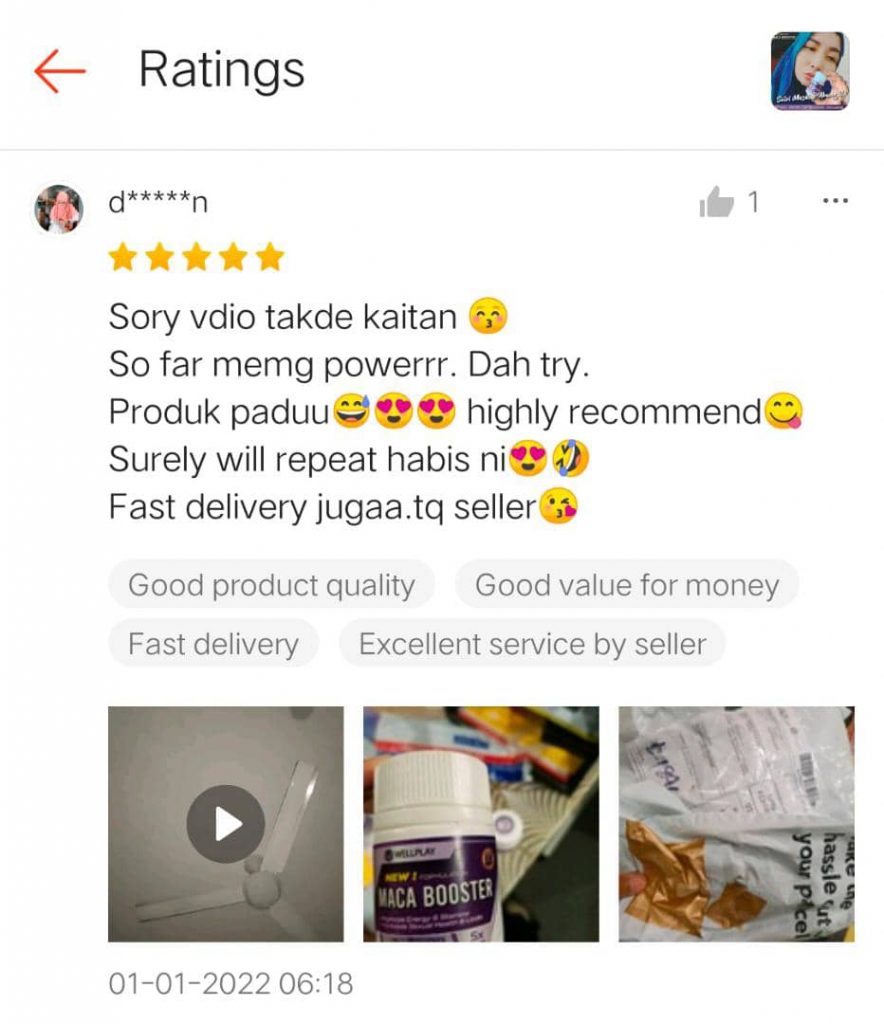Go back from the Ratings page

59,70
